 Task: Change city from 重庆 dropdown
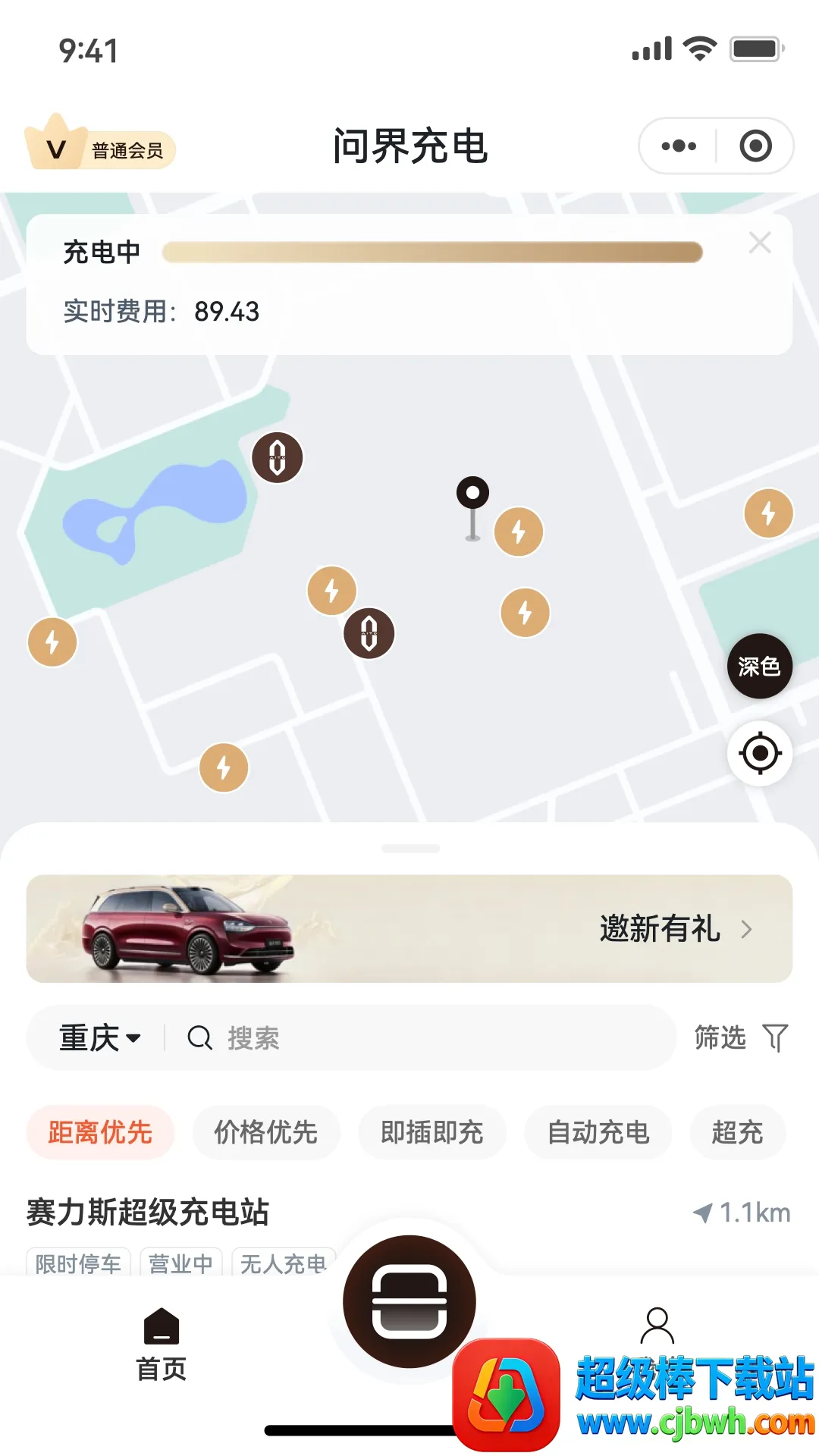tap(100, 1037)
